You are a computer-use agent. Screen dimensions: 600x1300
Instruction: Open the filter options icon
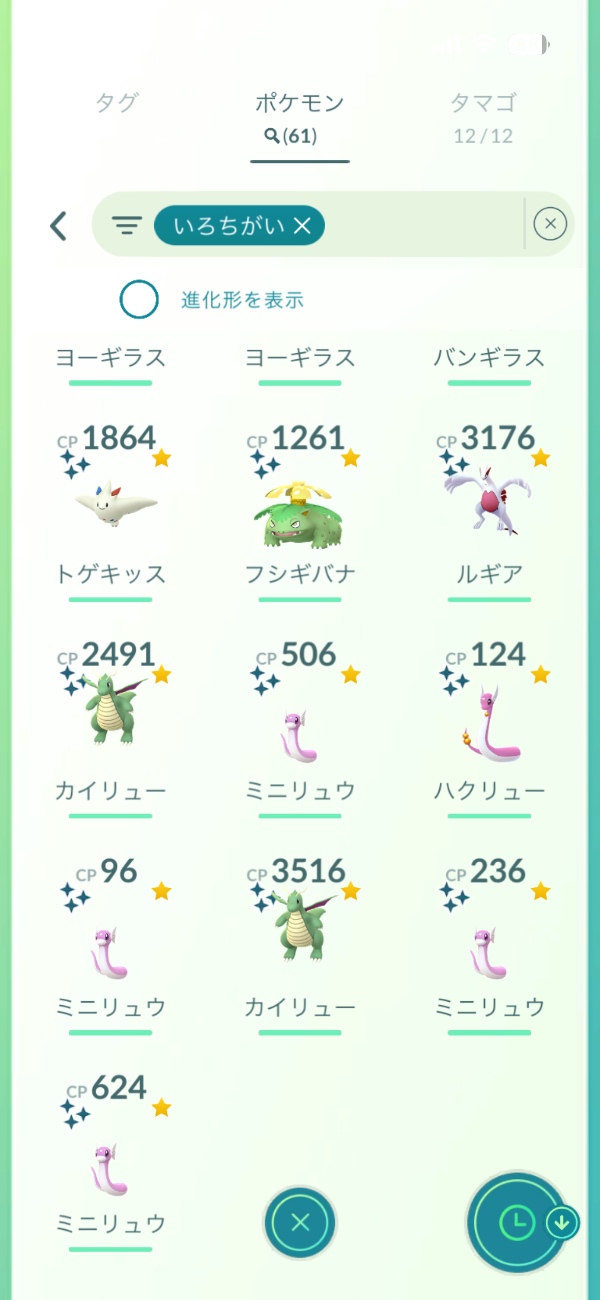pos(126,226)
